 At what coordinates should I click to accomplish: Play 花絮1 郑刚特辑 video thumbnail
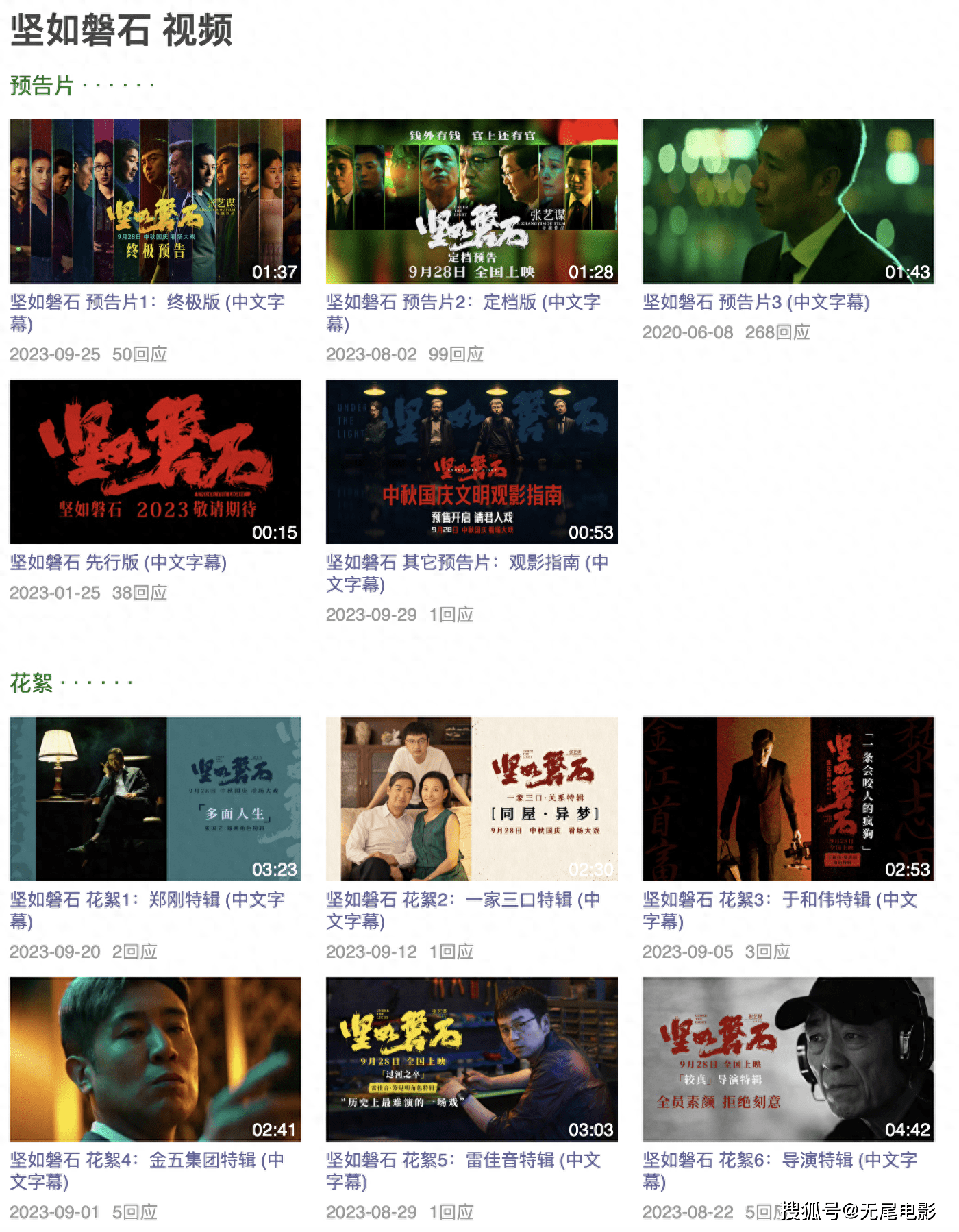click(155, 798)
